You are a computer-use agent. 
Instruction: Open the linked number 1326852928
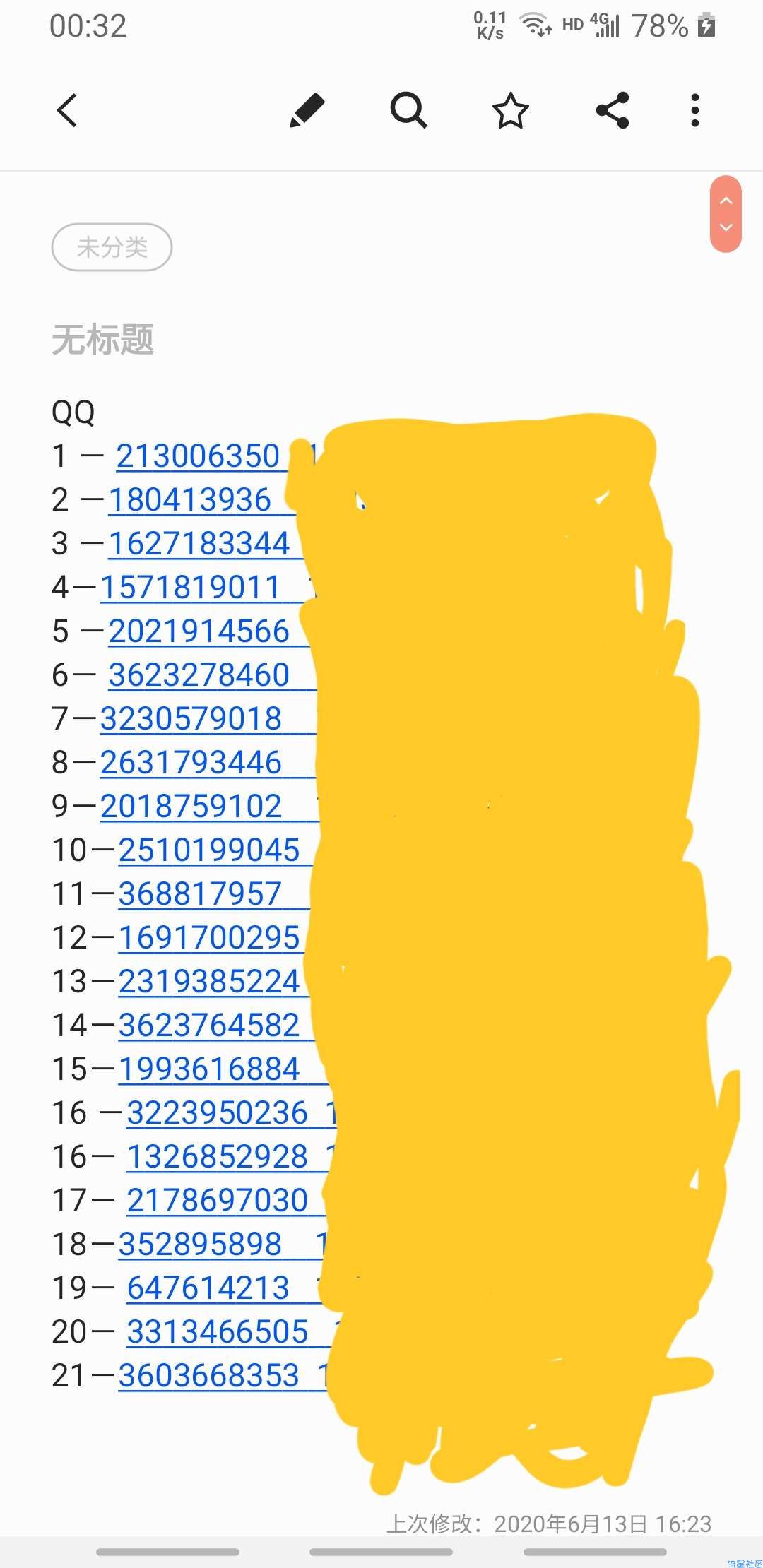pos(218,1157)
